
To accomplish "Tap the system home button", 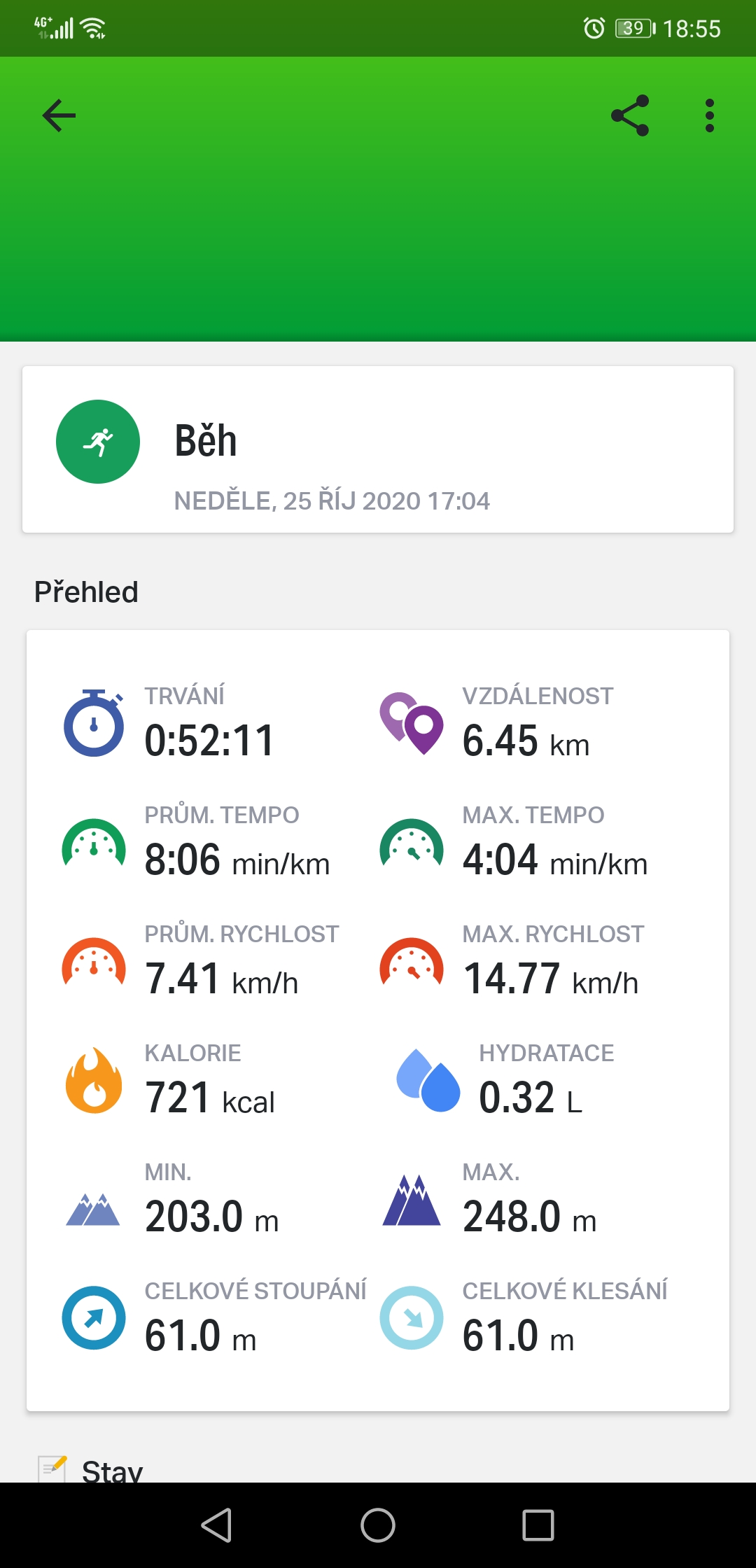I will pos(378,1525).
